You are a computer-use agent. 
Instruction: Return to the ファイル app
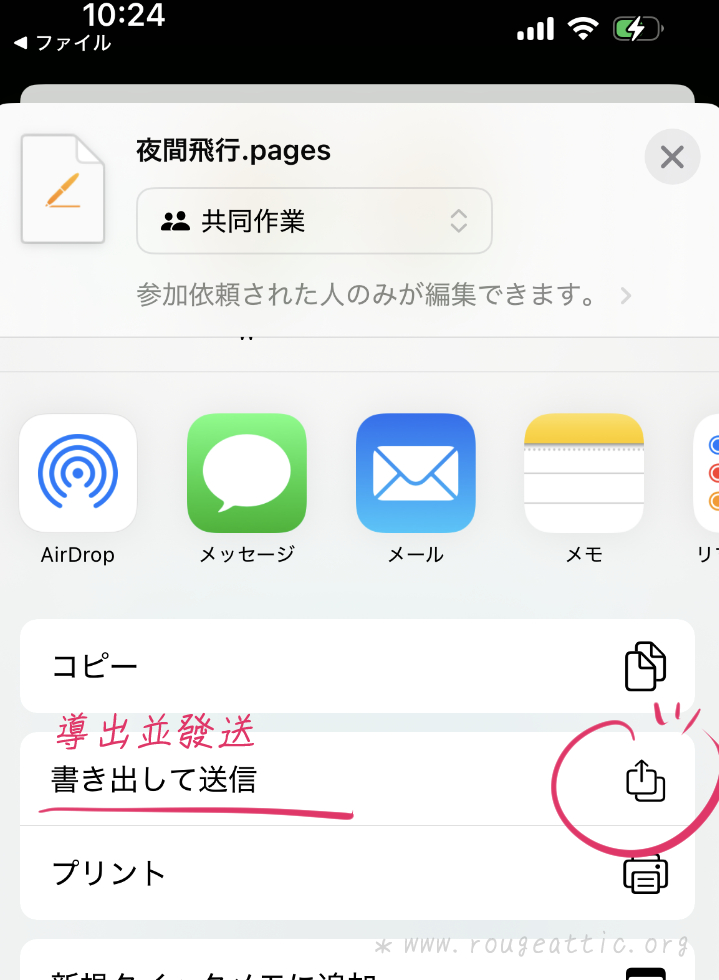click(62, 43)
